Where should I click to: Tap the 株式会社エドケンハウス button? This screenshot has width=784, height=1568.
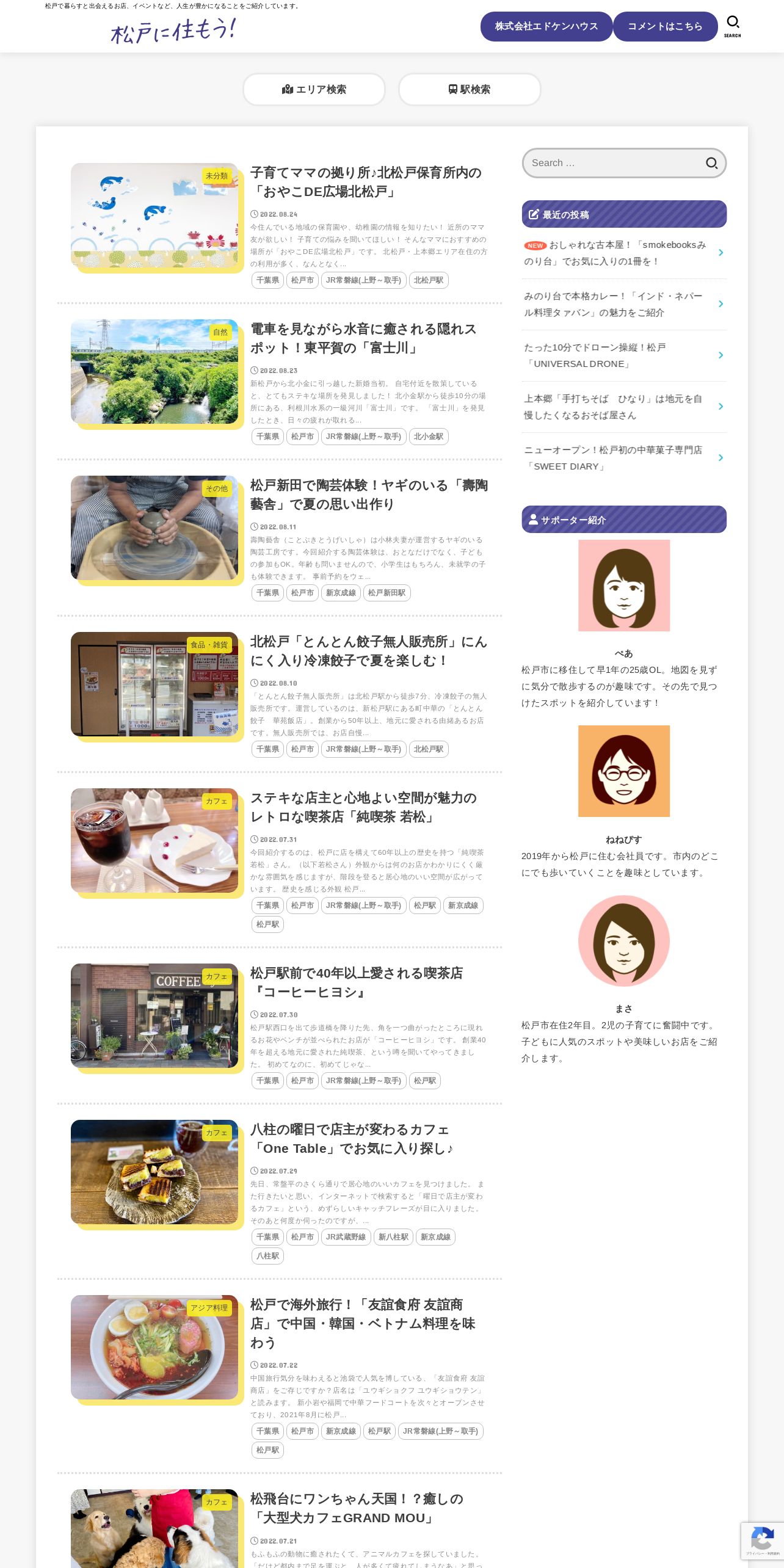[546, 26]
